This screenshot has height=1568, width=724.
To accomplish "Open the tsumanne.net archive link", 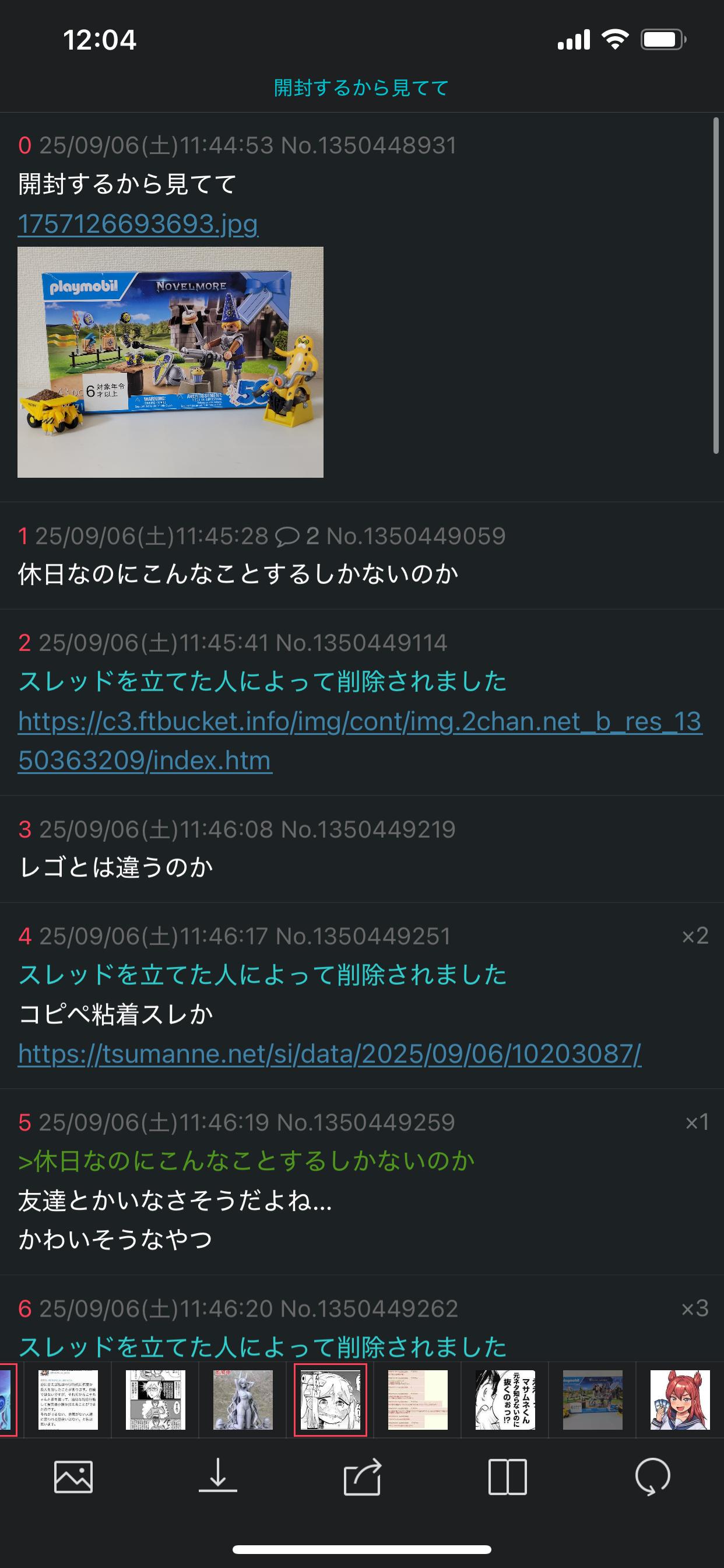I will (x=329, y=1053).
